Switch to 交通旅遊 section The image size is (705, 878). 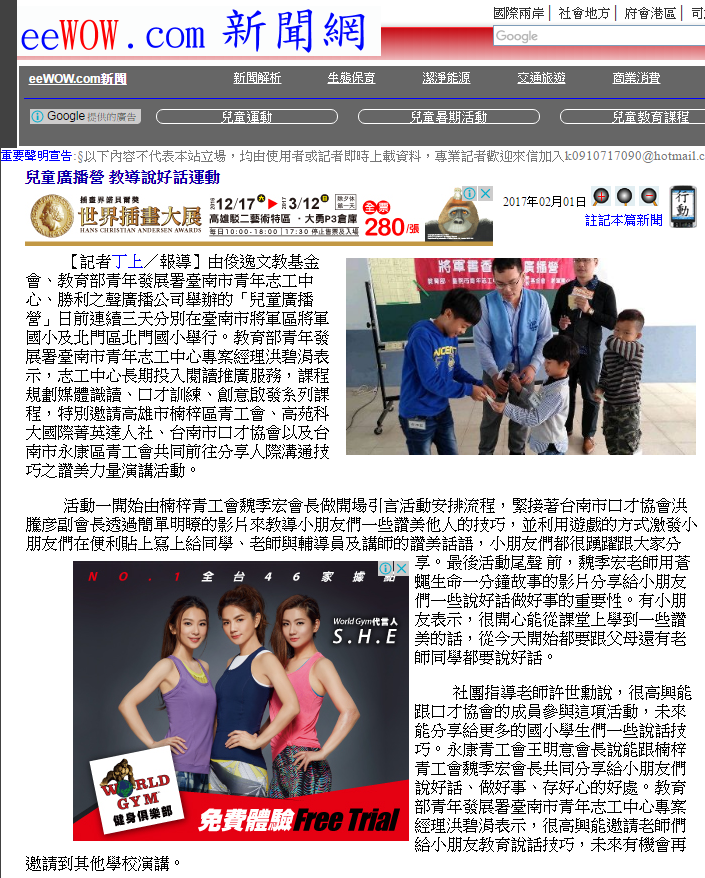[x=541, y=78]
